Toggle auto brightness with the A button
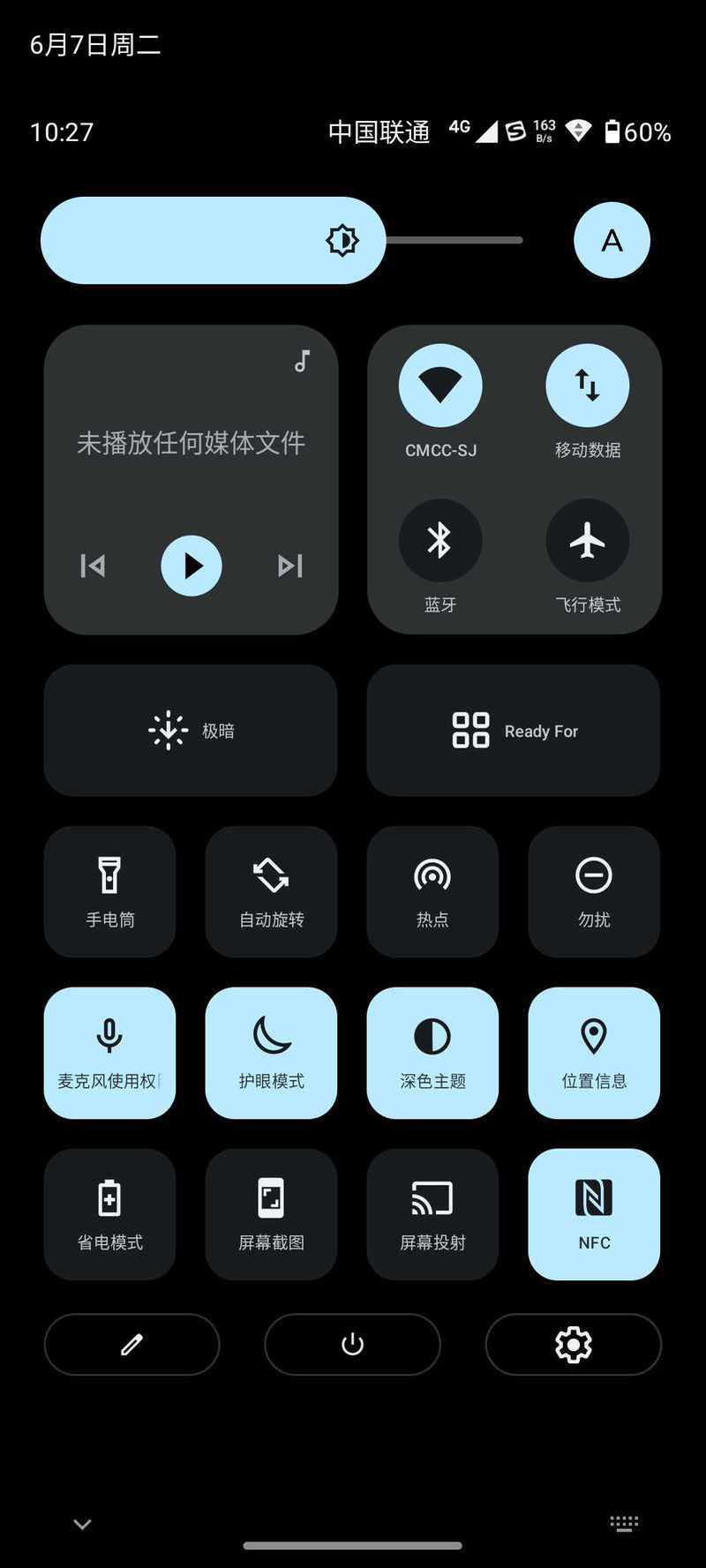 (x=612, y=240)
